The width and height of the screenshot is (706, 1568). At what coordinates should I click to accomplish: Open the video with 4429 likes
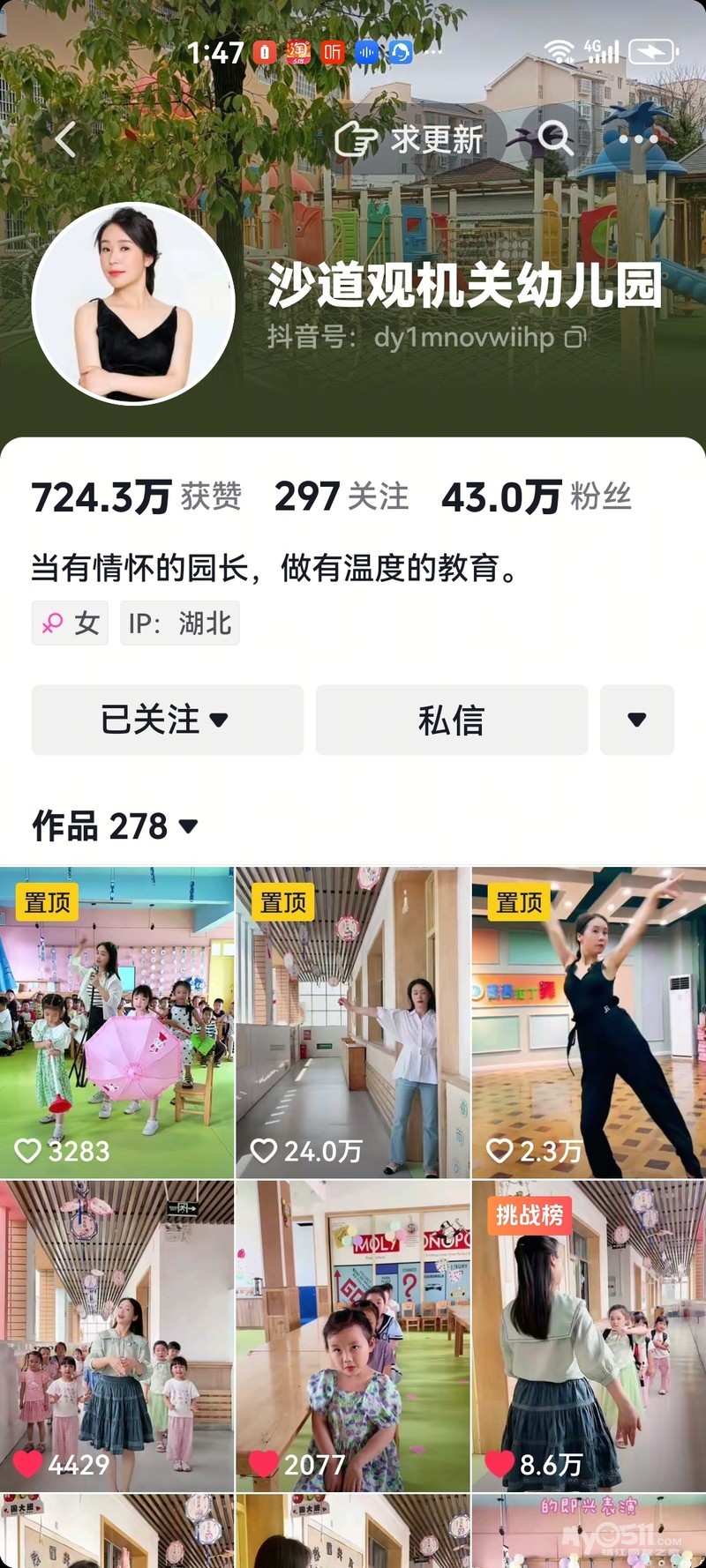click(x=116, y=1336)
